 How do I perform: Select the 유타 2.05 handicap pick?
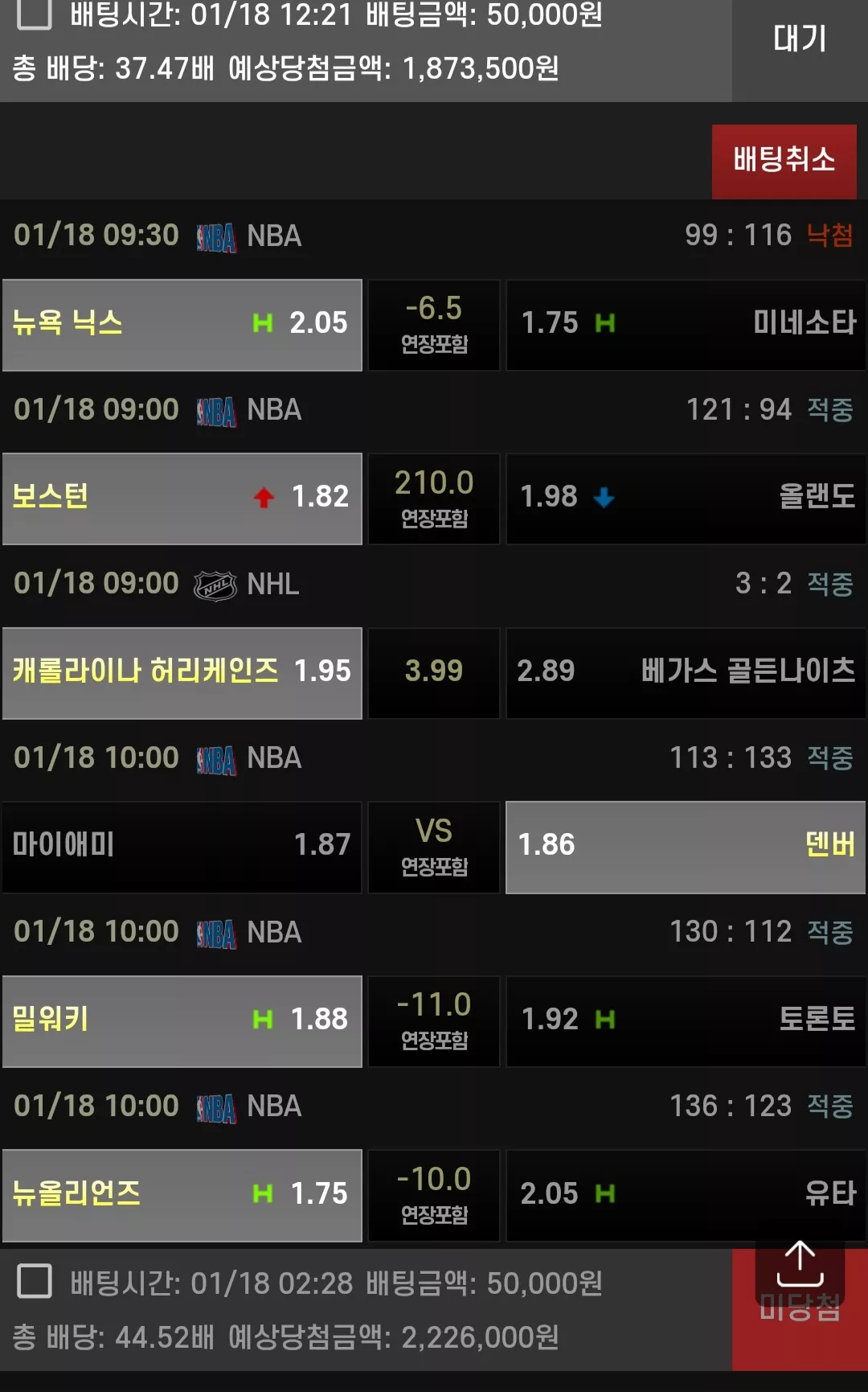(686, 1195)
